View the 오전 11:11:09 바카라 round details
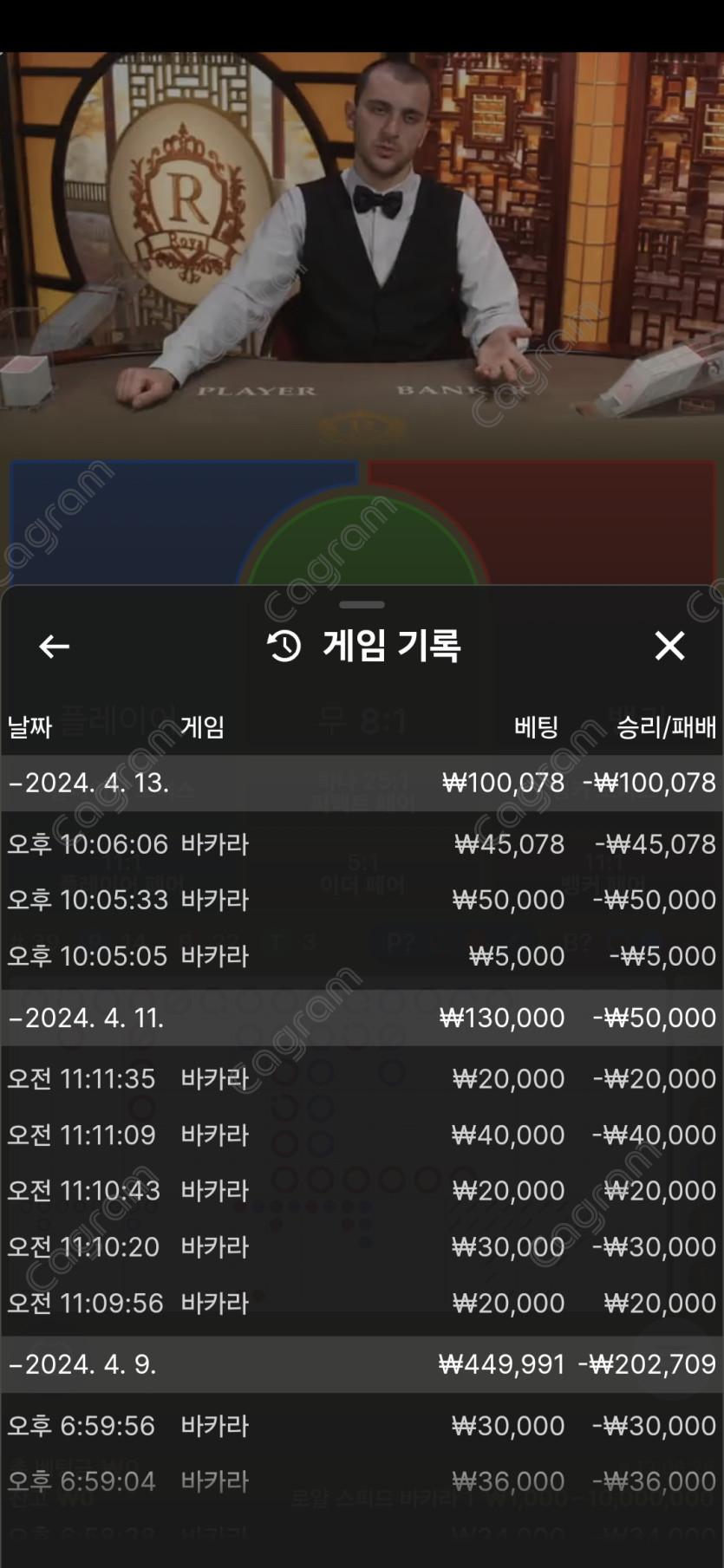This screenshot has width=724, height=1568. click(x=362, y=1135)
